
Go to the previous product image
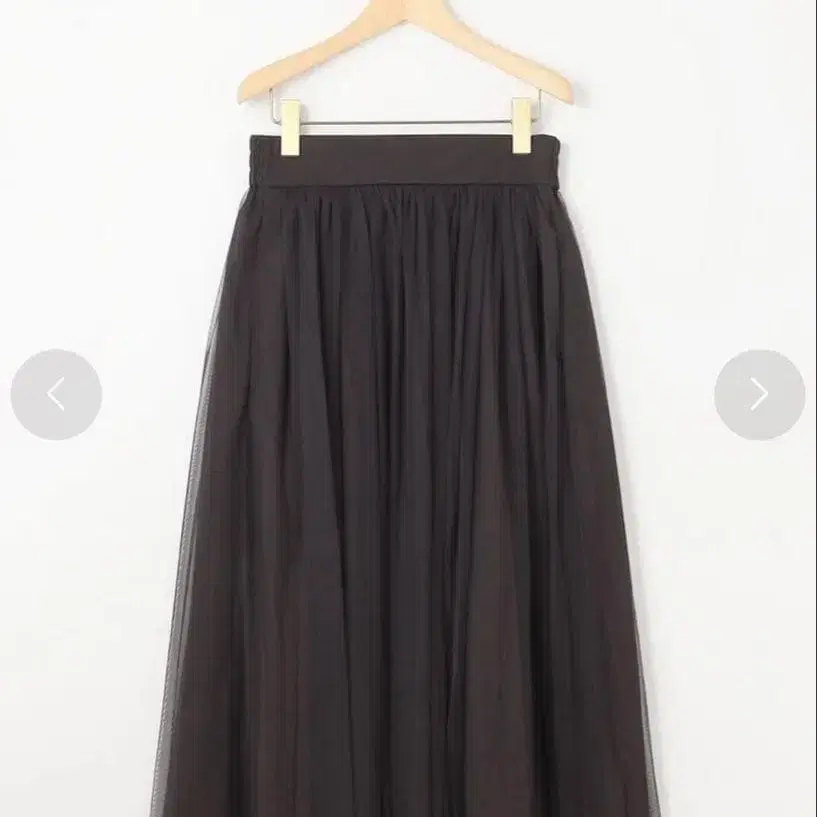[56, 394]
